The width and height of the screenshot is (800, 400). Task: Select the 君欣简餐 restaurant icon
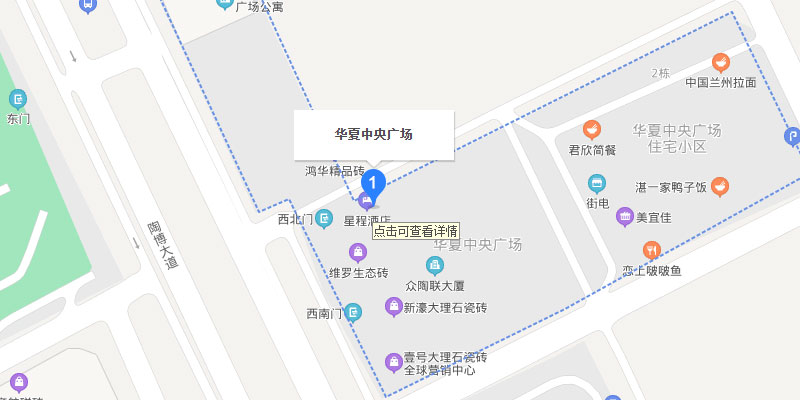point(592,129)
